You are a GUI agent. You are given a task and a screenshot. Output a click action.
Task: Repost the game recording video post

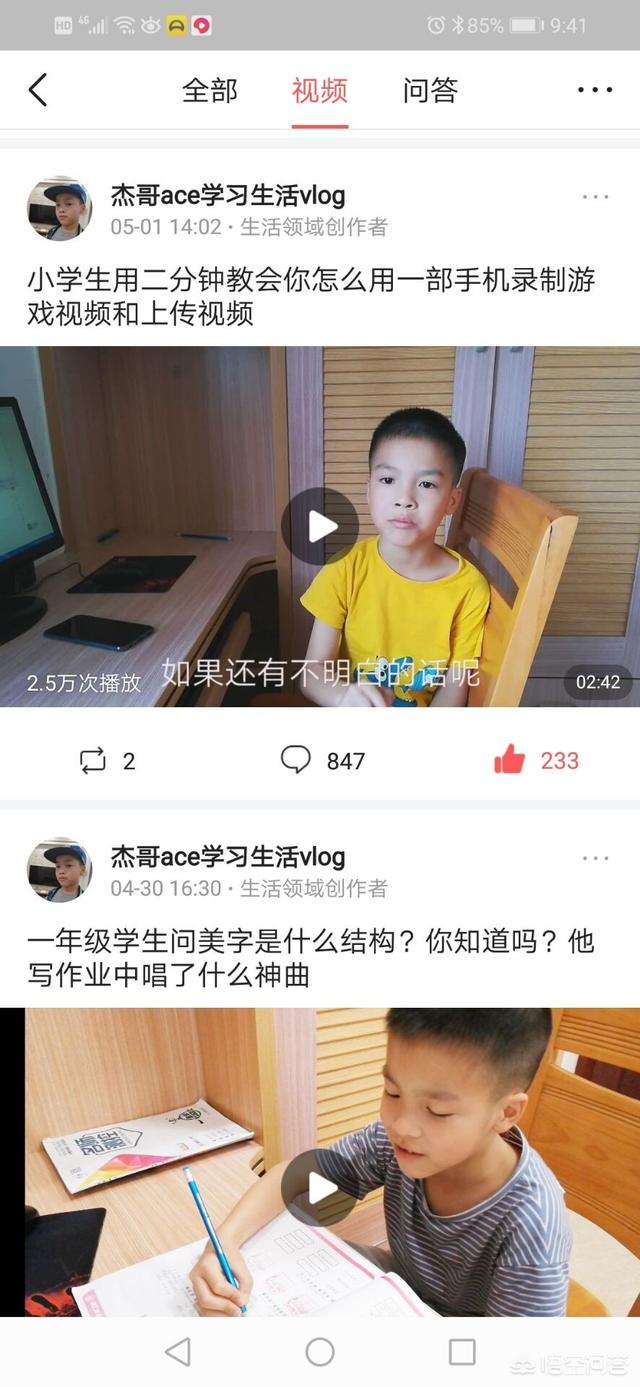107,761
